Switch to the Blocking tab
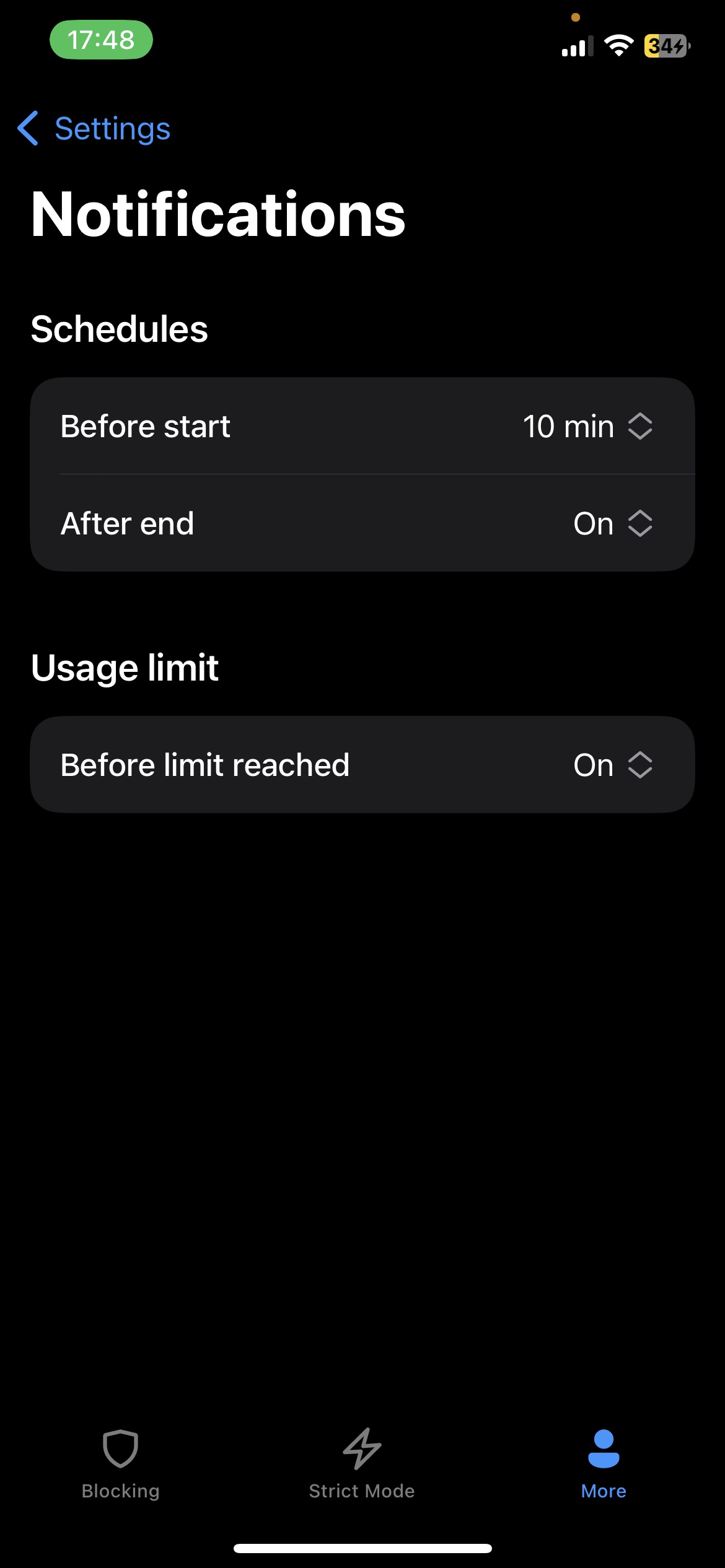The height and width of the screenshot is (1568, 725). tap(120, 1464)
